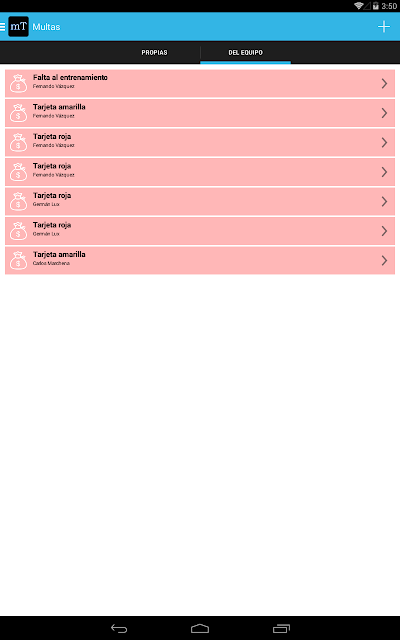Go to the Android home screen
Screen dimensions: 400x640
(x=200, y=629)
